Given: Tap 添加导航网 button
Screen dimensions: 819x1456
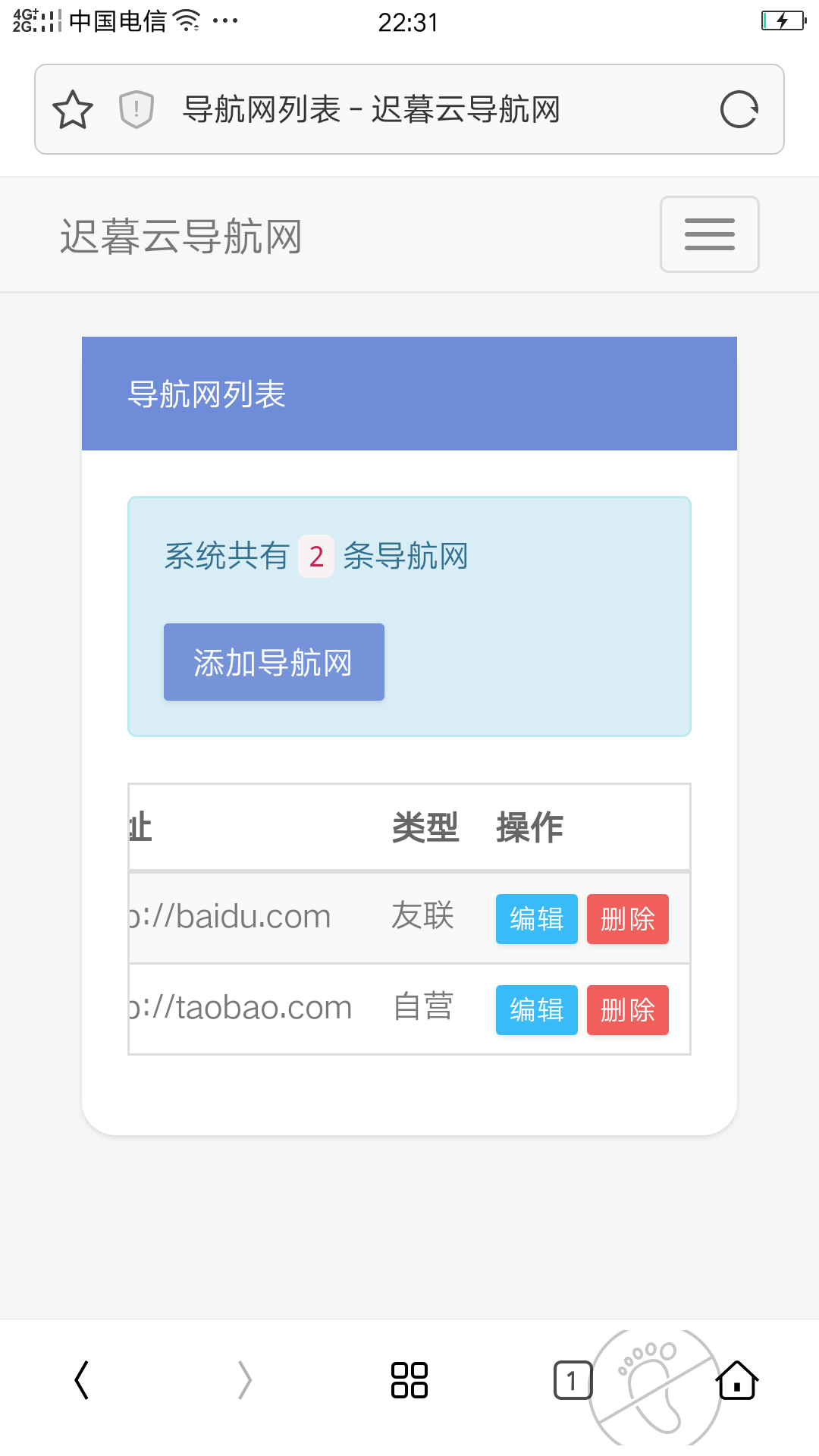Looking at the screenshot, I should pyautogui.click(x=274, y=662).
